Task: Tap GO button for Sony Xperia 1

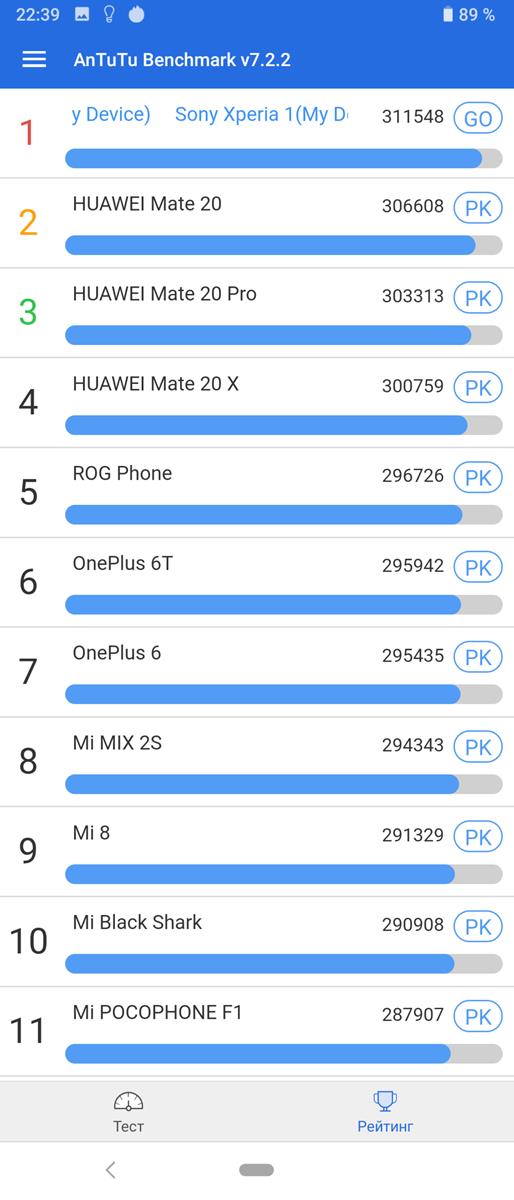Action: pos(478,118)
